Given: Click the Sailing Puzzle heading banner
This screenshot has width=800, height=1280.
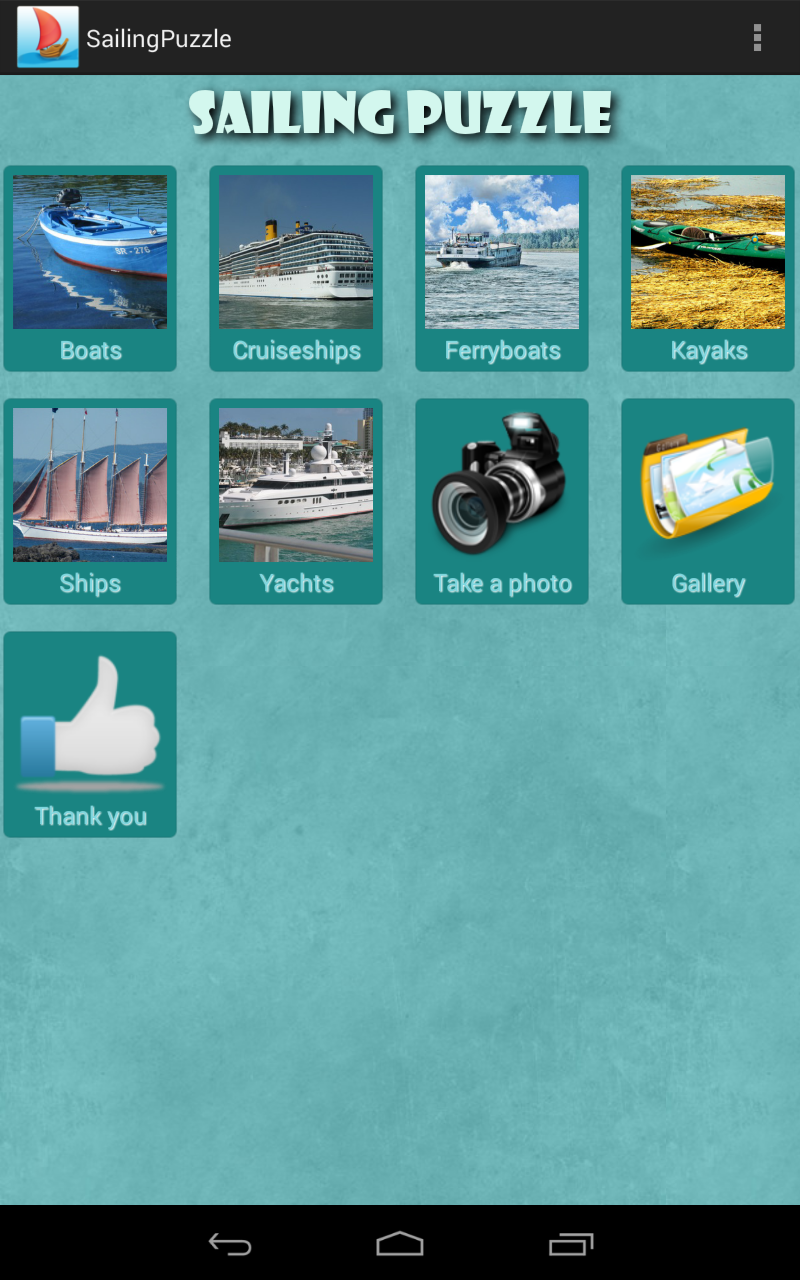Looking at the screenshot, I should tap(400, 113).
